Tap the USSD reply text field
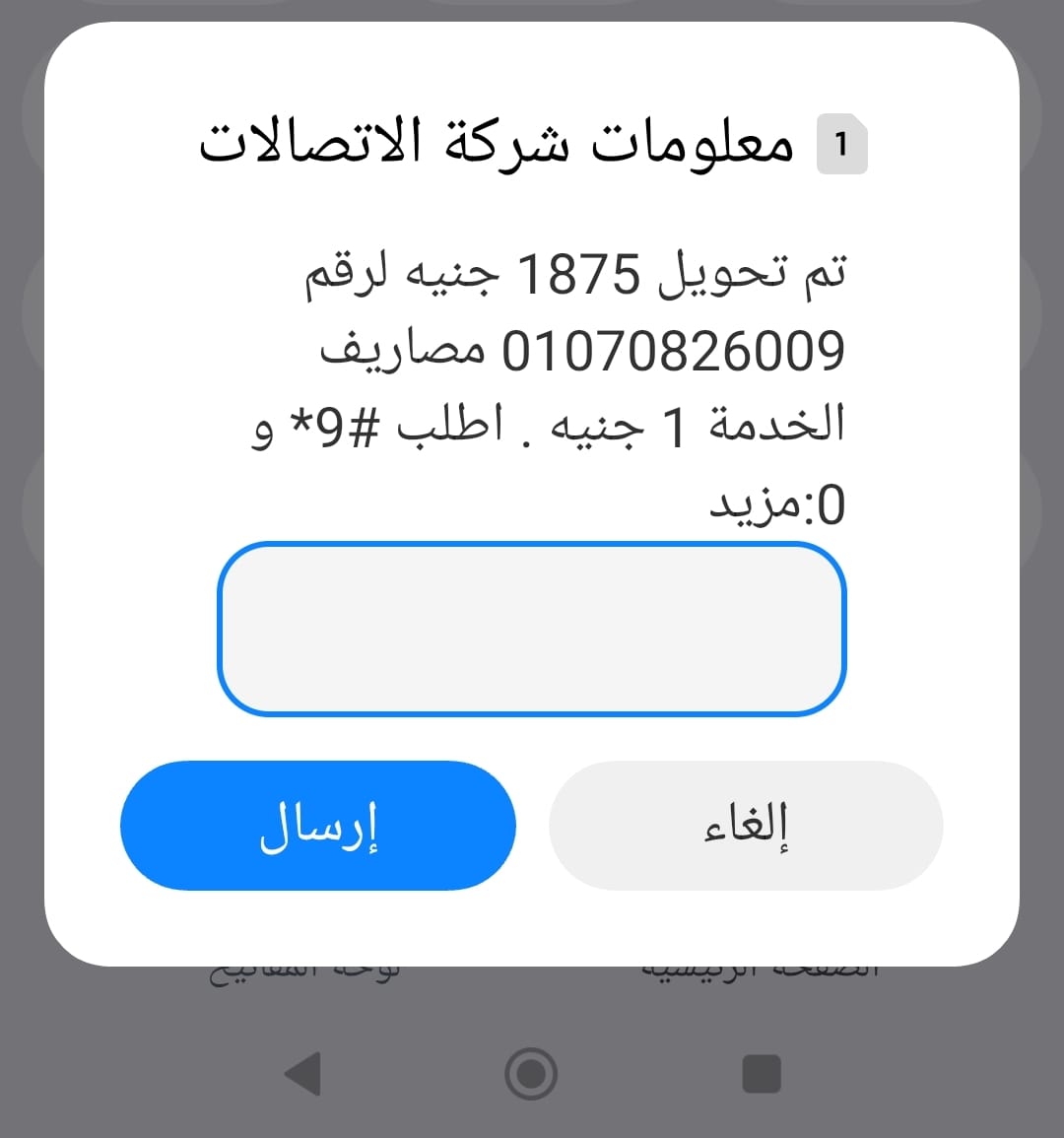This screenshot has height=1138, width=1064. click(531, 628)
